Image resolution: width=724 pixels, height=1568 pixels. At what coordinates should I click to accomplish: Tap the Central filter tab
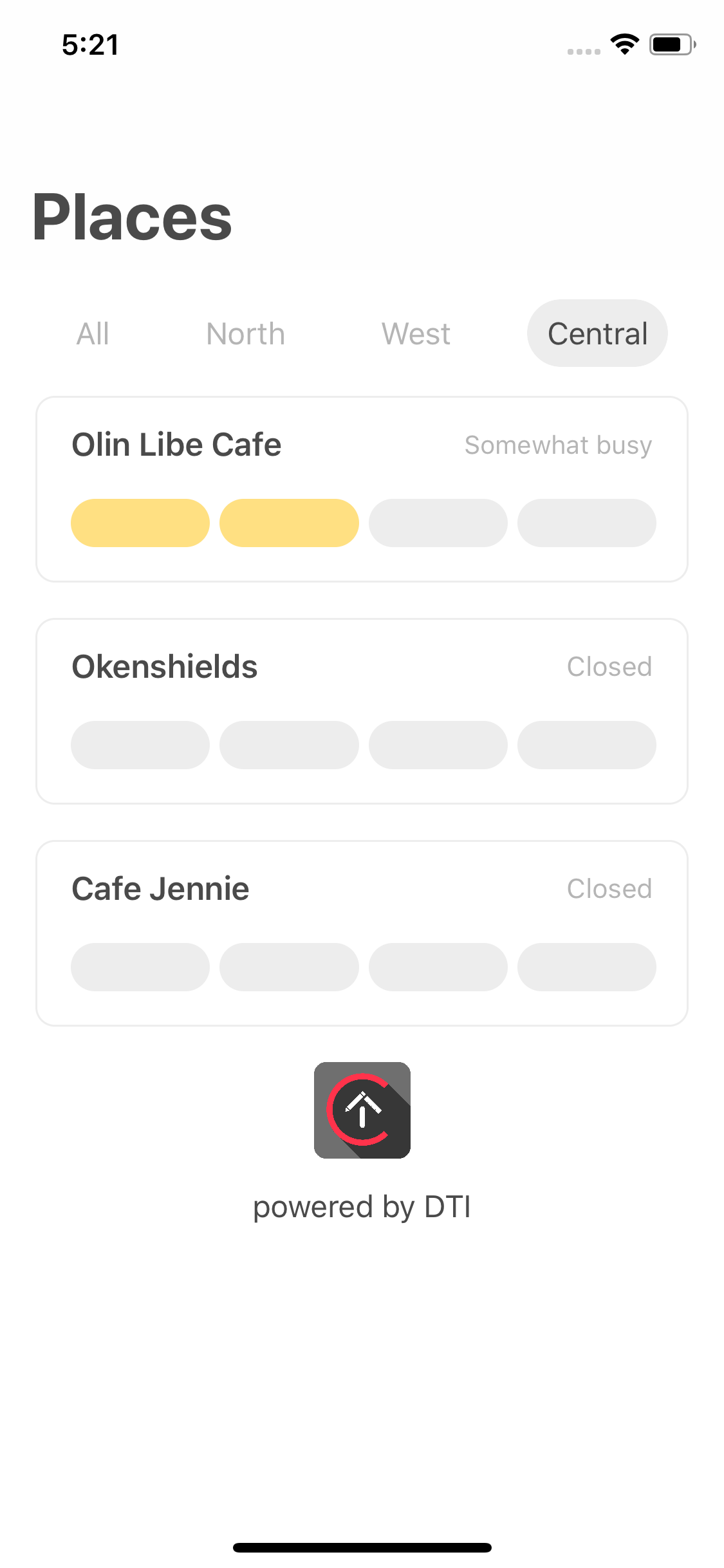pos(597,333)
